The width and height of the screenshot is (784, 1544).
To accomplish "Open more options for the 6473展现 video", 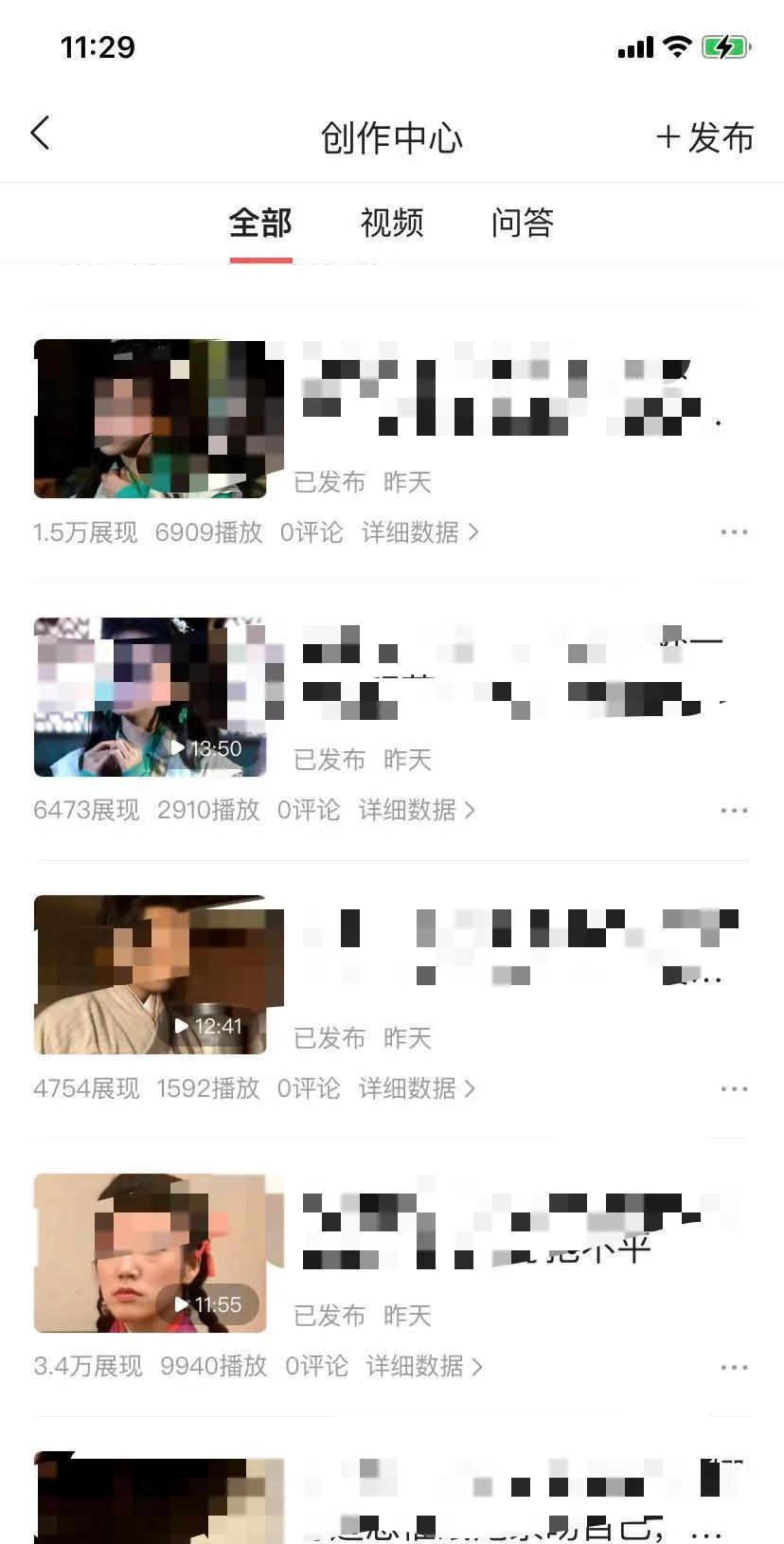I will coord(734,811).
